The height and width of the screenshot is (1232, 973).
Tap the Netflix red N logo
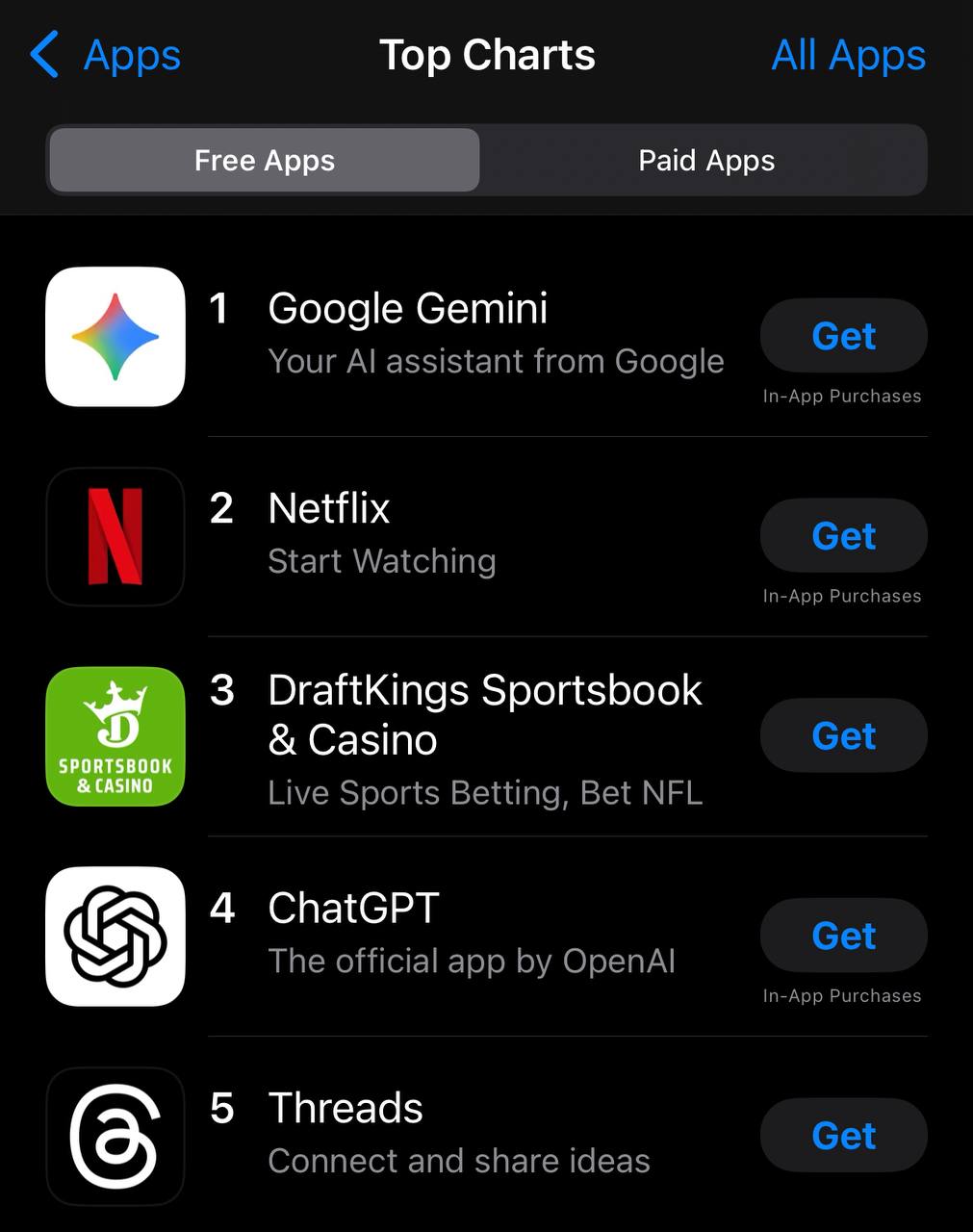coord(115,537)
